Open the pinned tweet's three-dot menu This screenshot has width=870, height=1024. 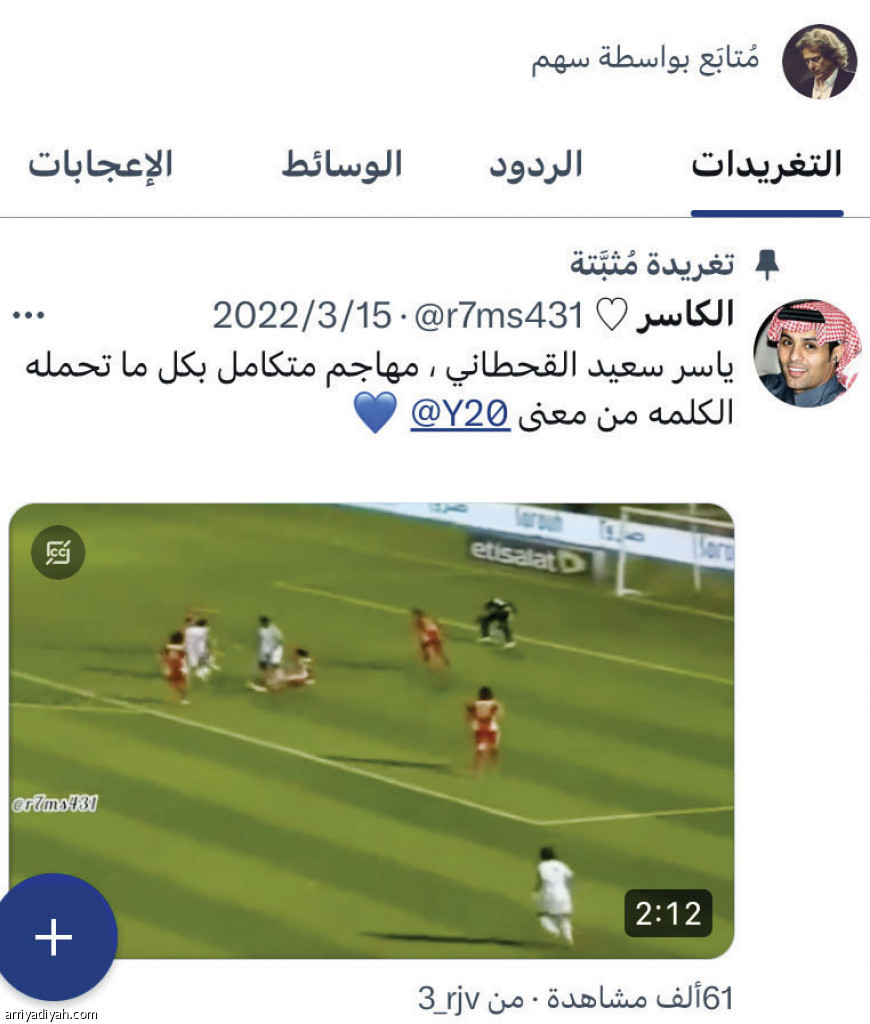coord(29,316)
